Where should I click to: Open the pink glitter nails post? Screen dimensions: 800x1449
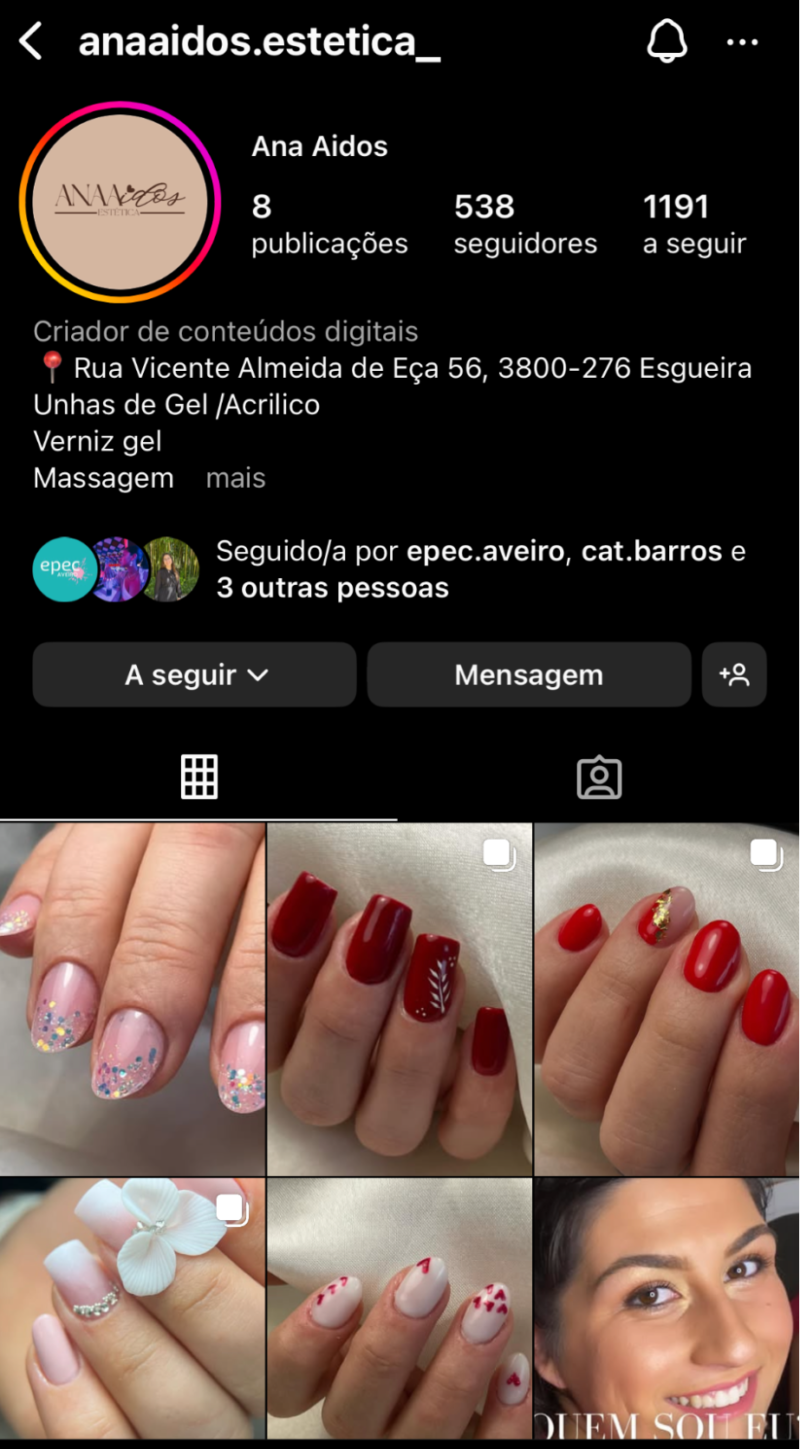[x=132, y=998]
